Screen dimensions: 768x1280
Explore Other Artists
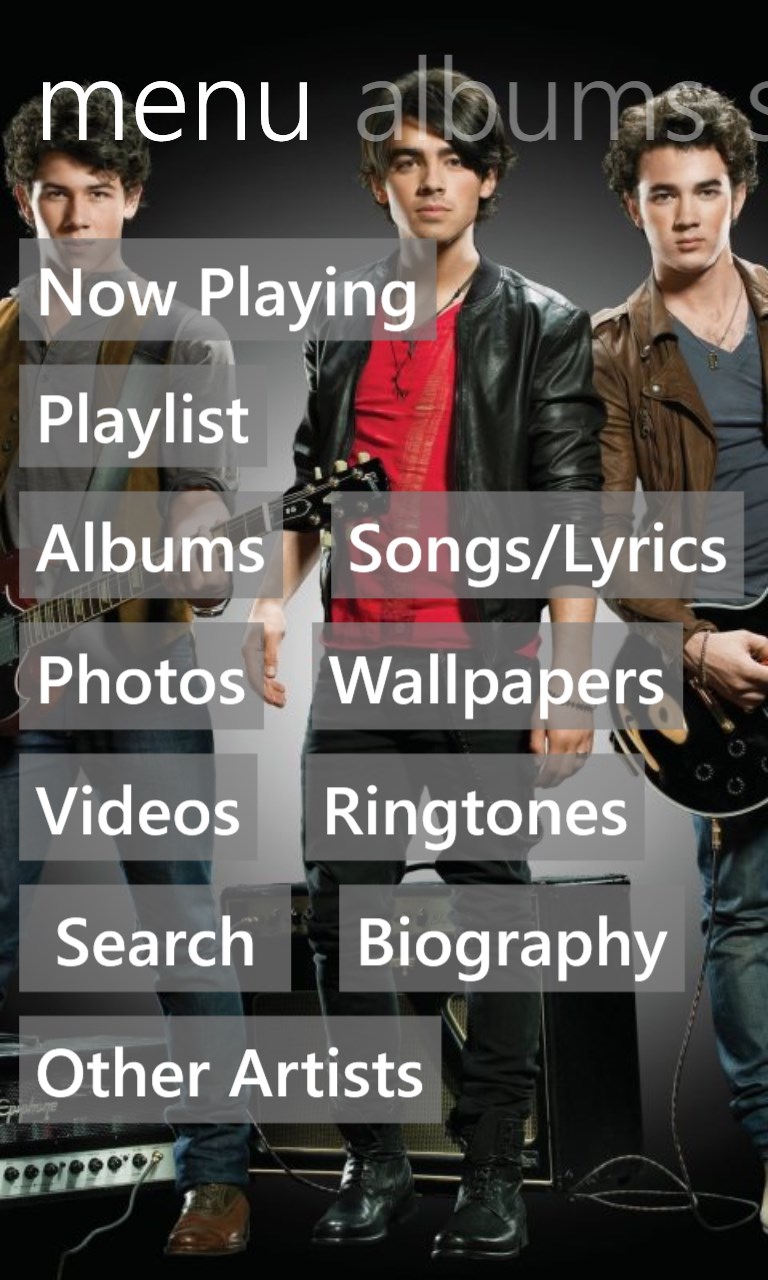click(x=230, y=1070)
